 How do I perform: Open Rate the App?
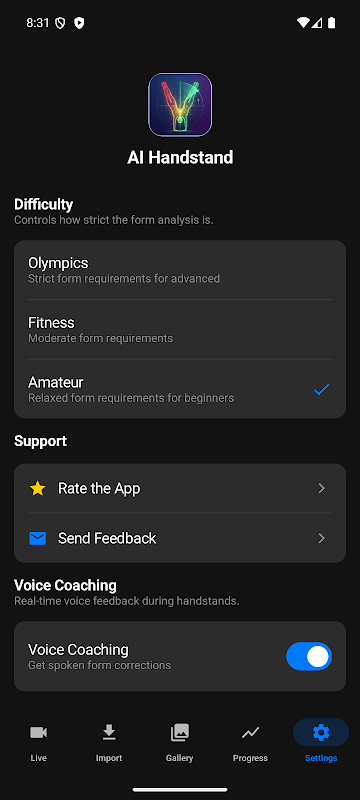click(179, 488)
